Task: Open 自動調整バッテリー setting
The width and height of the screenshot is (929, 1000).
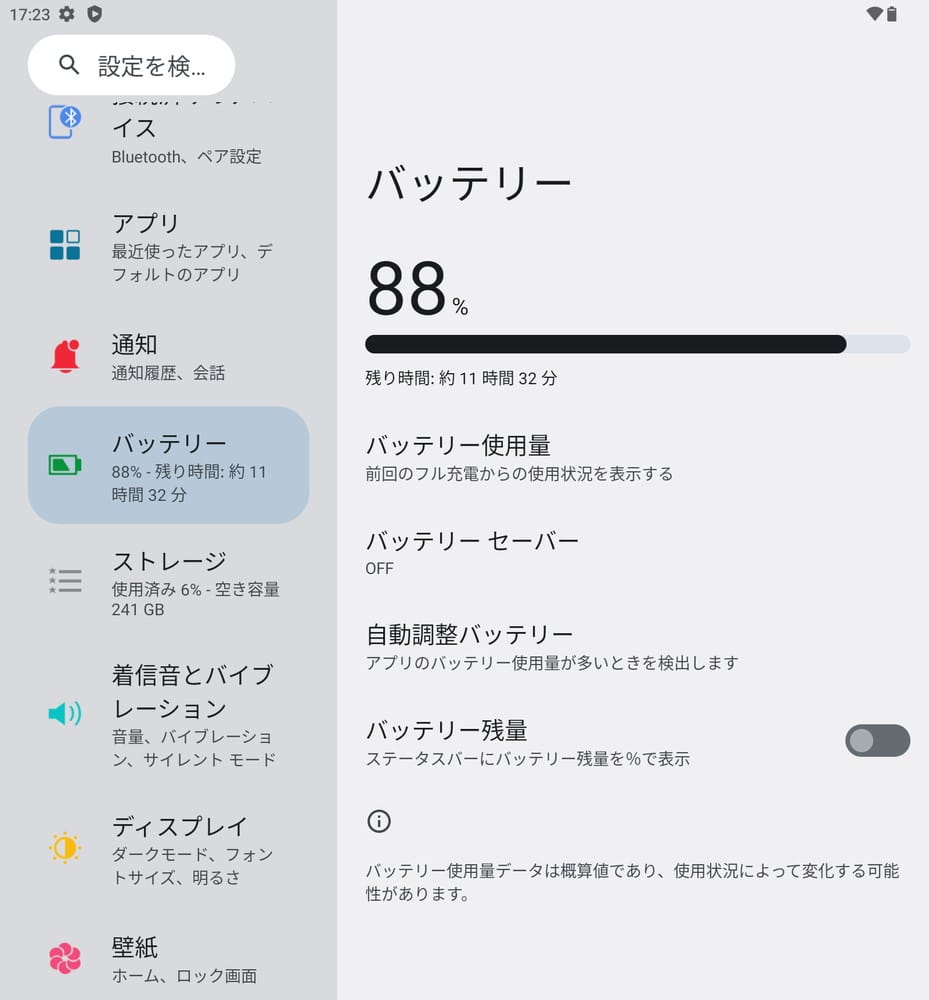Action: point(552,646)
